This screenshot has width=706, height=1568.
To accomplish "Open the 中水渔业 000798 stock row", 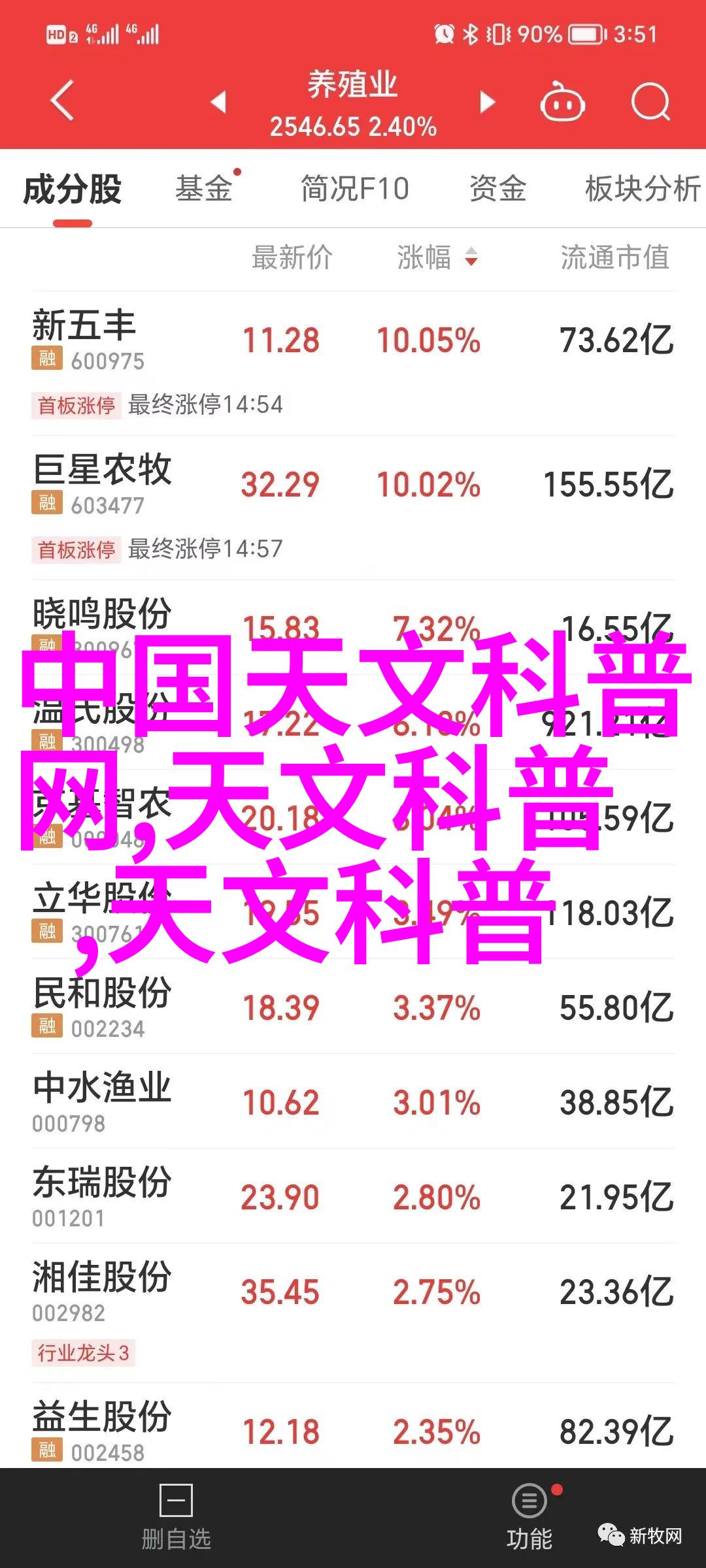I will (x=353, y=1101).
